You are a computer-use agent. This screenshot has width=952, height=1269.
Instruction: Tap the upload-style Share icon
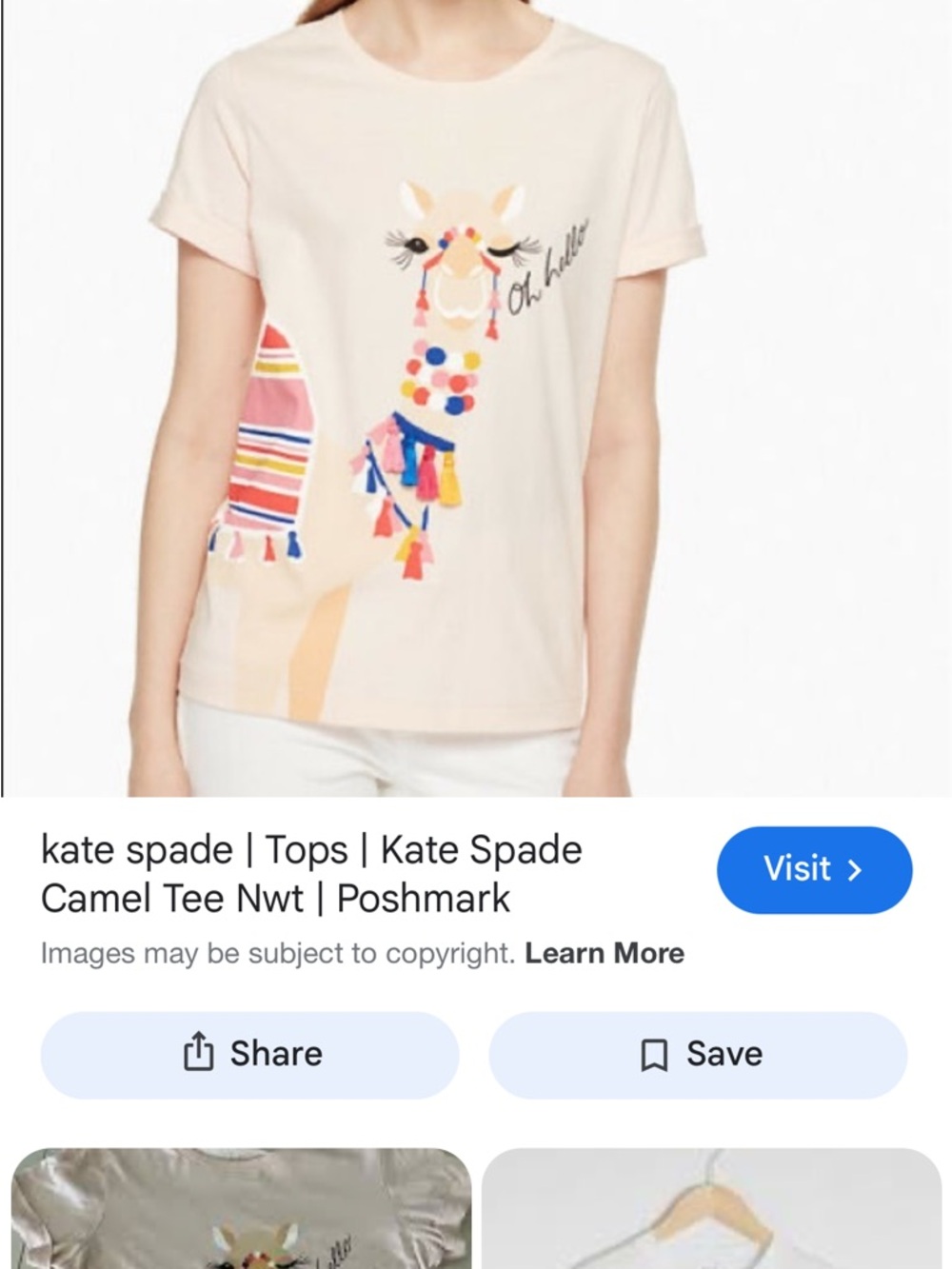click(x=198, y=1053)
